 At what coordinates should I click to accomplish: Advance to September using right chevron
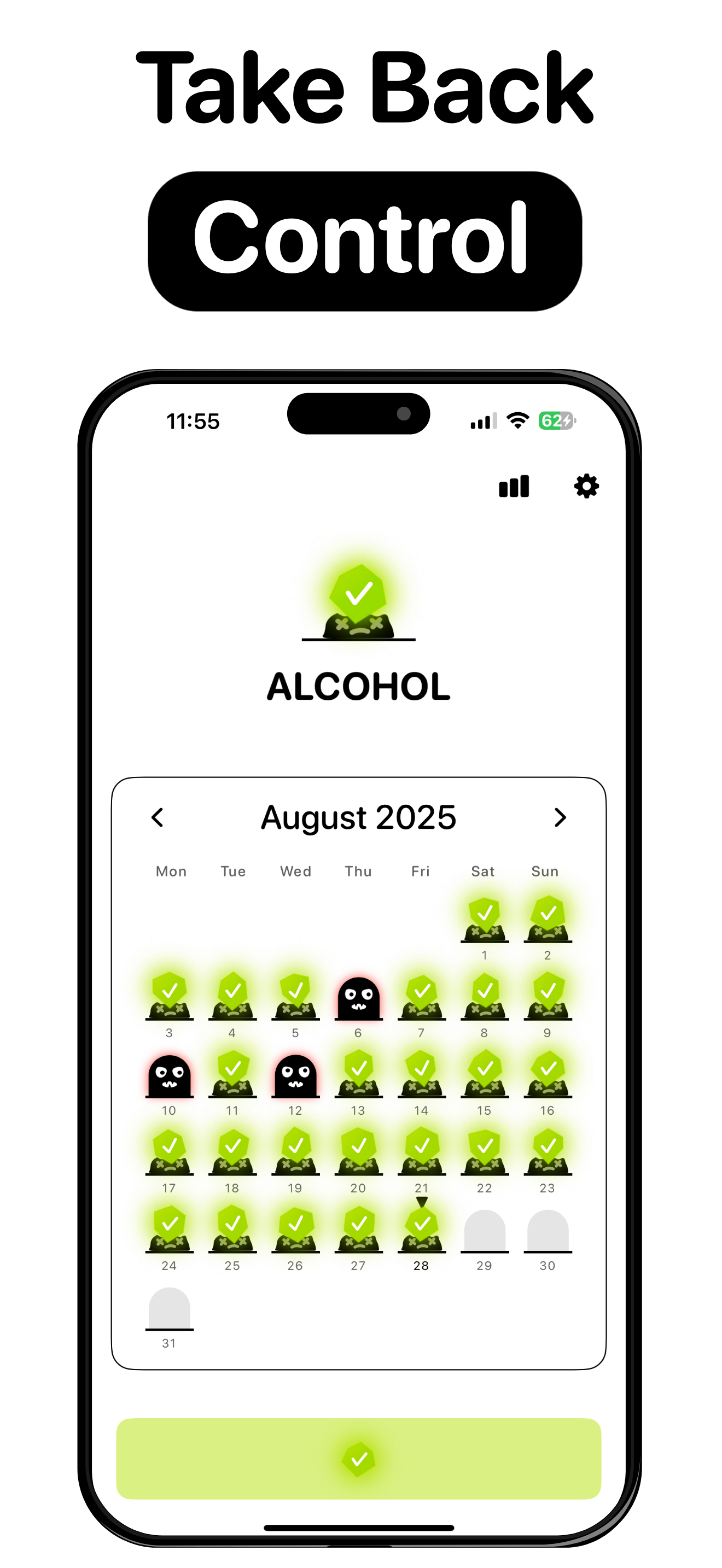[560, 817]
